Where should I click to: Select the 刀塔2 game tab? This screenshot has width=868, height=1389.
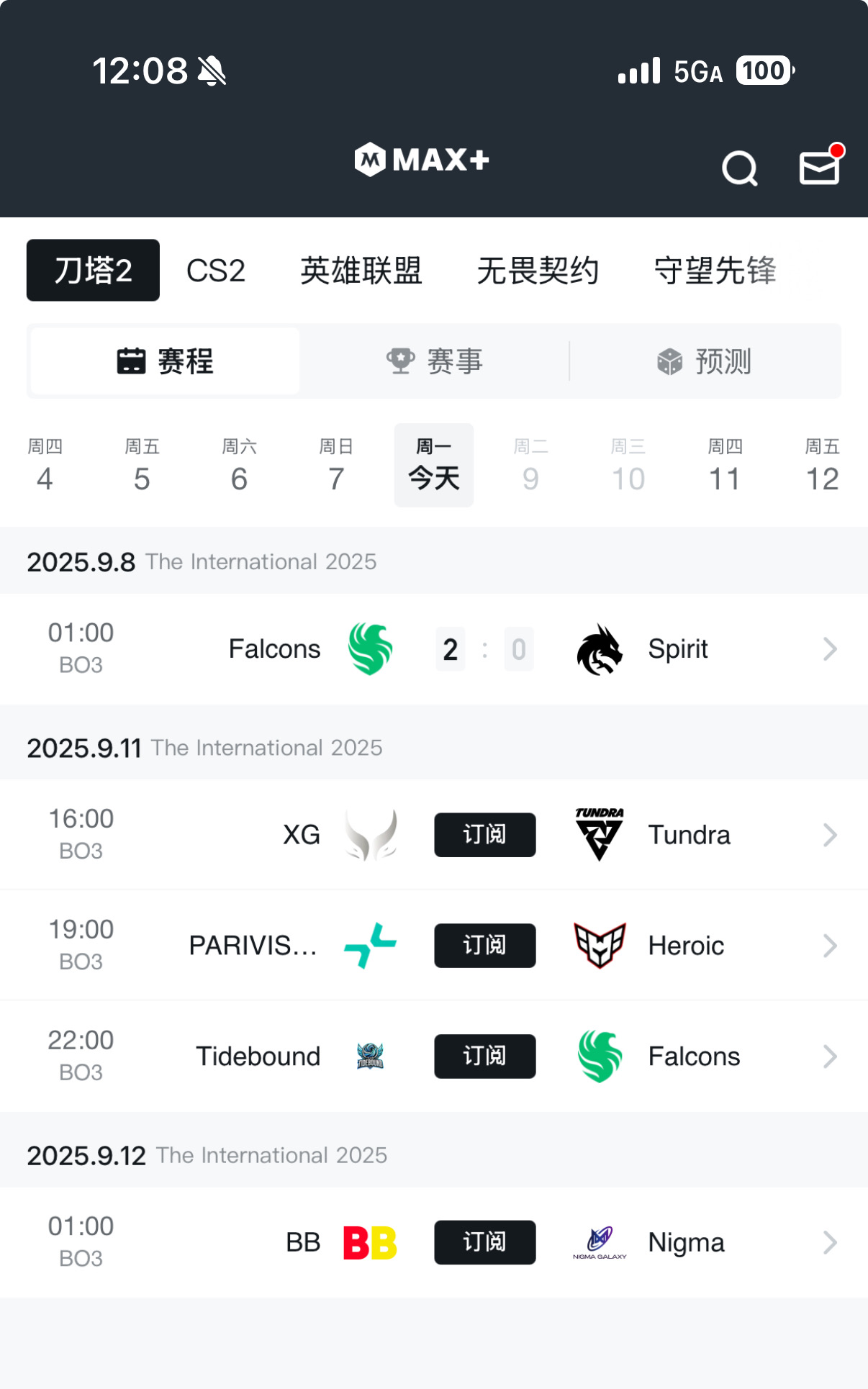[x=93, y=271]
